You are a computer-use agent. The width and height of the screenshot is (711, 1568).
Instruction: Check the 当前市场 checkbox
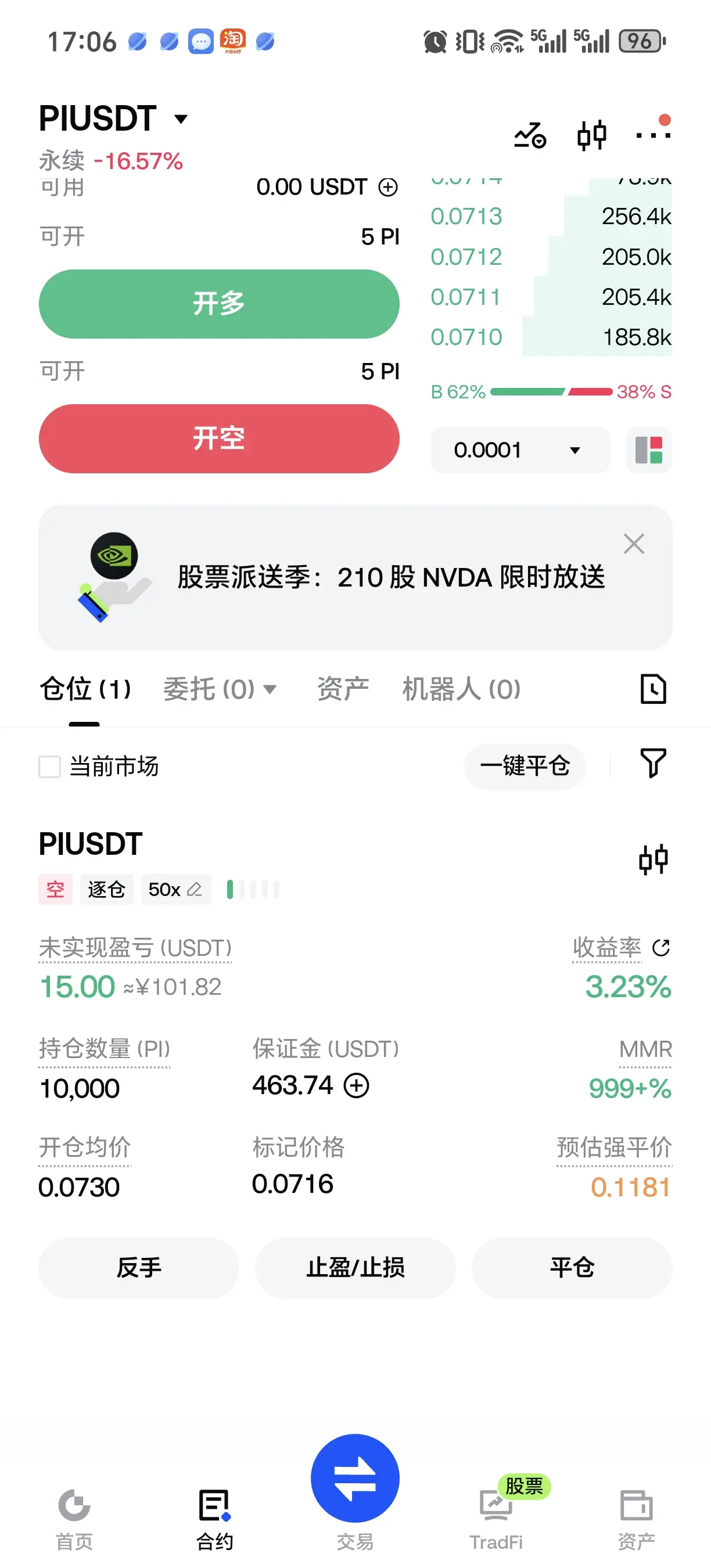50,767
